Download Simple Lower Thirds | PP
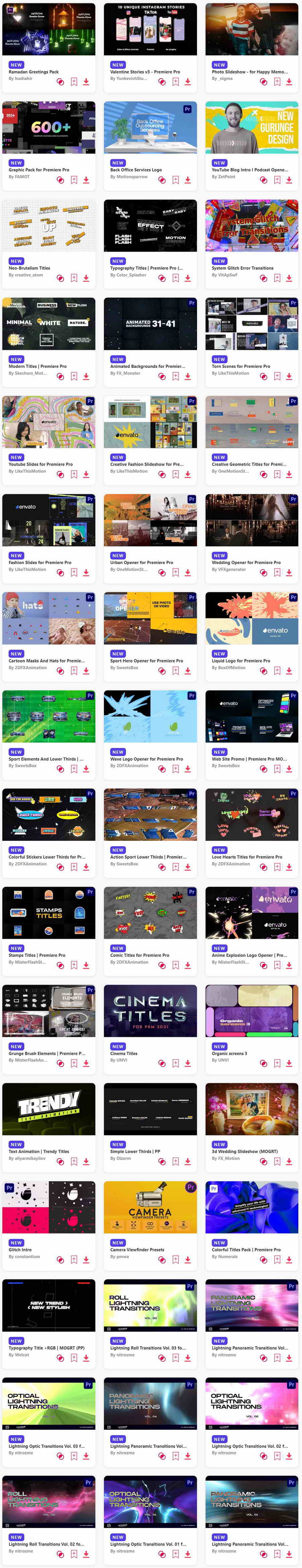 click(188, 1161)
